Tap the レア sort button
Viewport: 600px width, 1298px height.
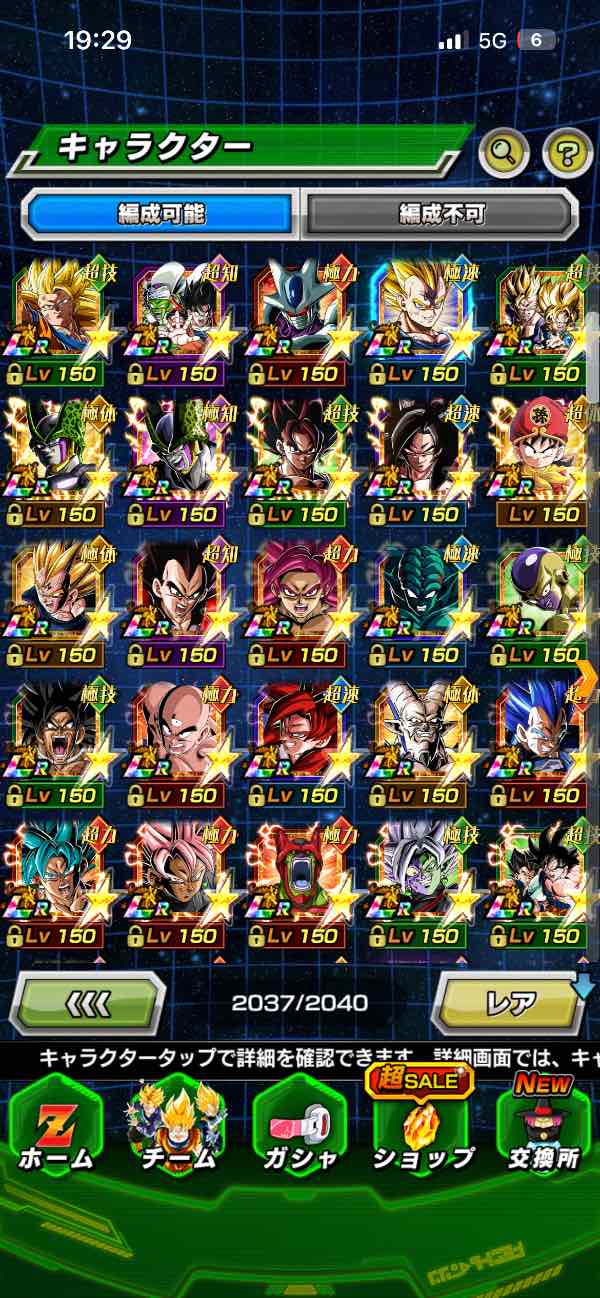click(x=510, y=1002)
